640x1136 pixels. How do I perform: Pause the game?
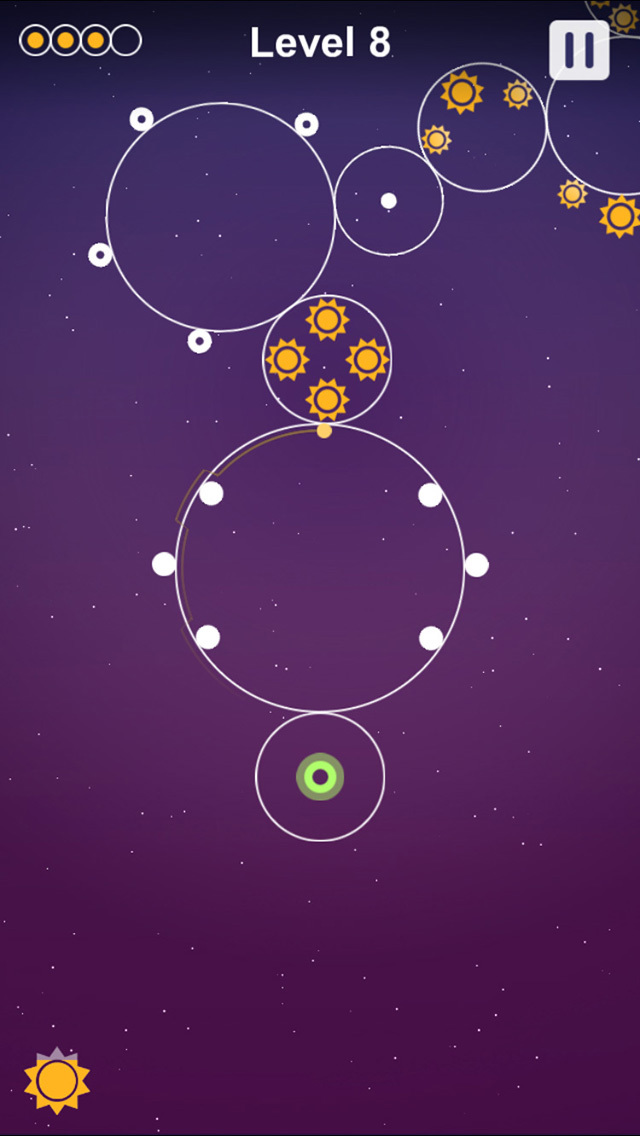[x=579, y=49]
